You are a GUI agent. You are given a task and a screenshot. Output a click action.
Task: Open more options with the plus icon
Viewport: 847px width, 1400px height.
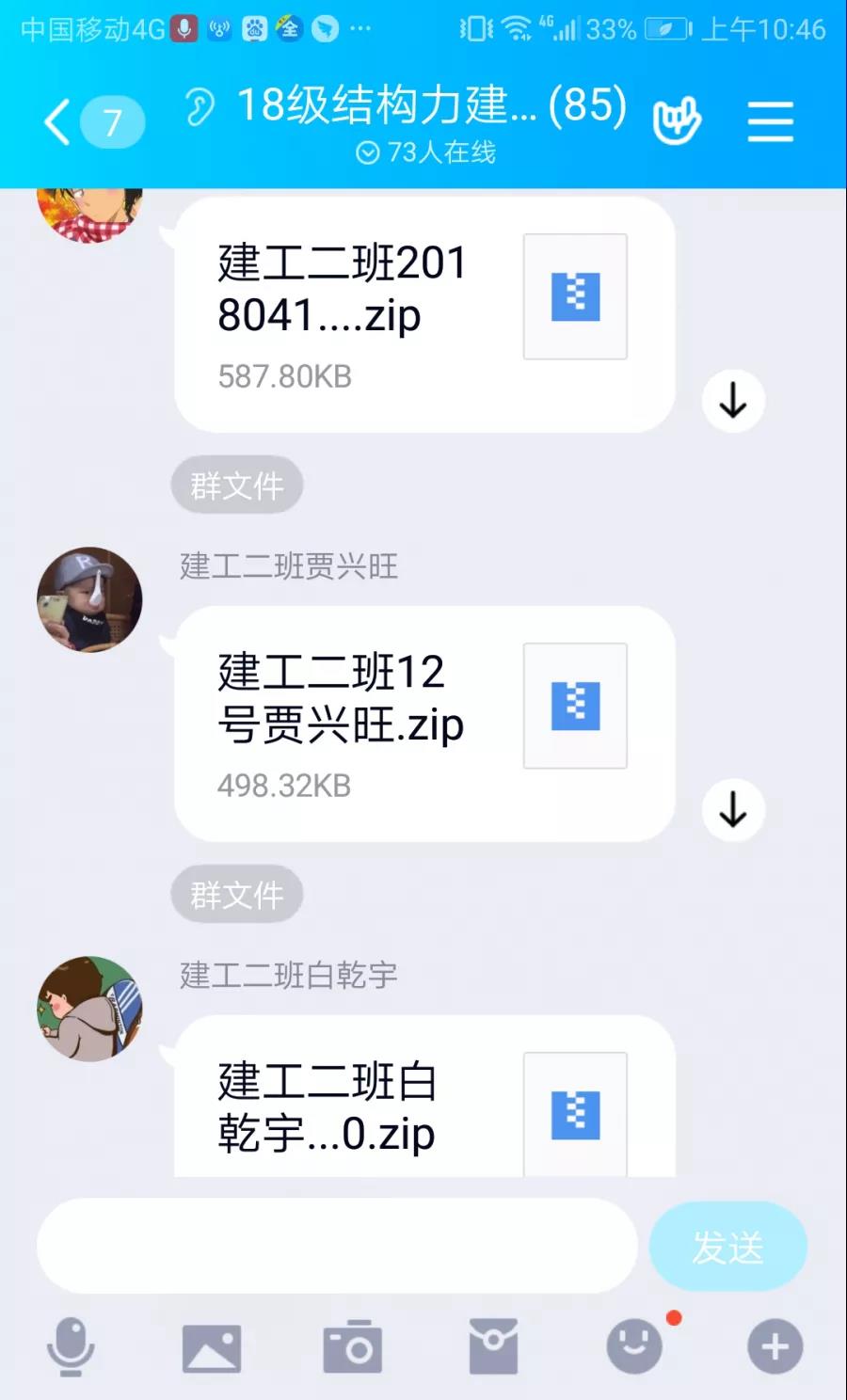click(775, 1346)
